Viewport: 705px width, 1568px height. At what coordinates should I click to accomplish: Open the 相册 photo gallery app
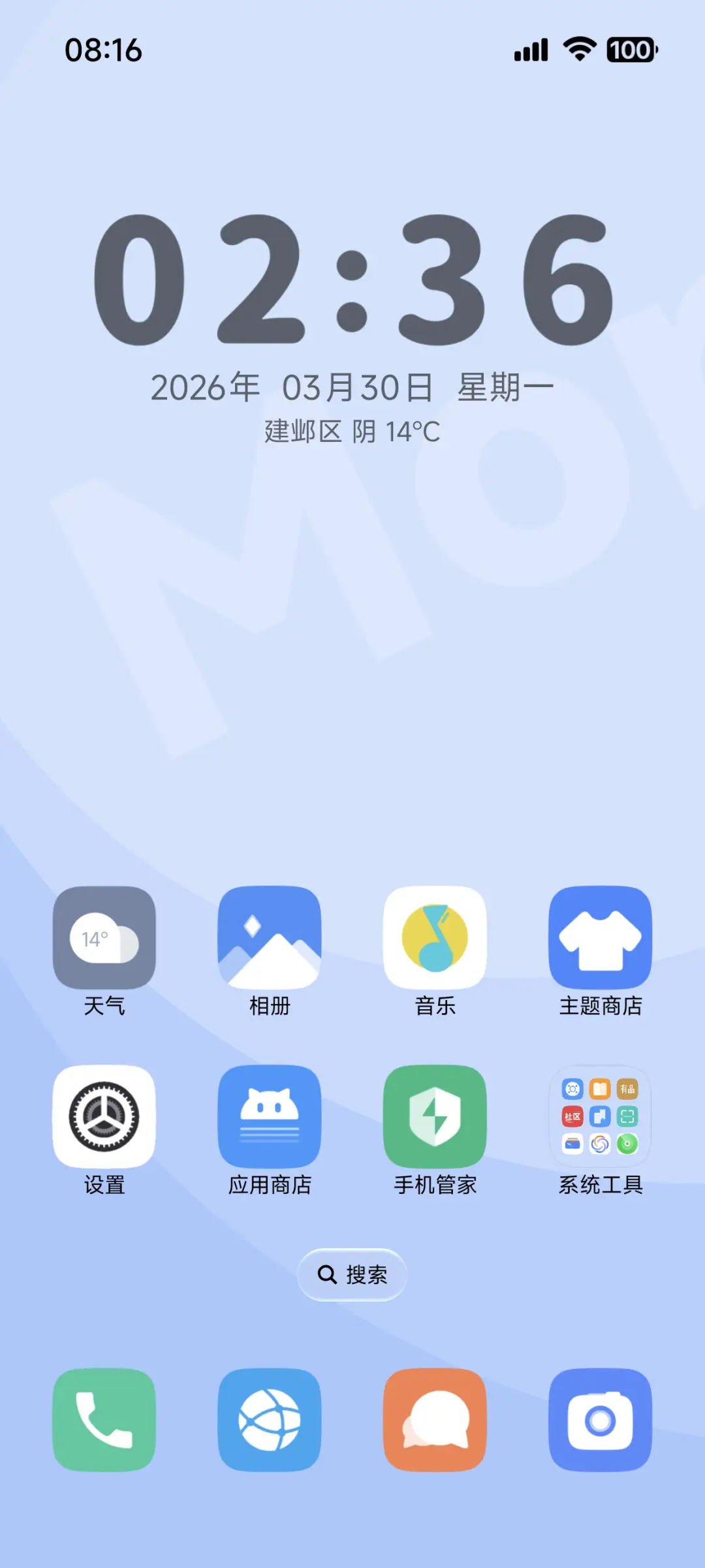coord(270,939)
